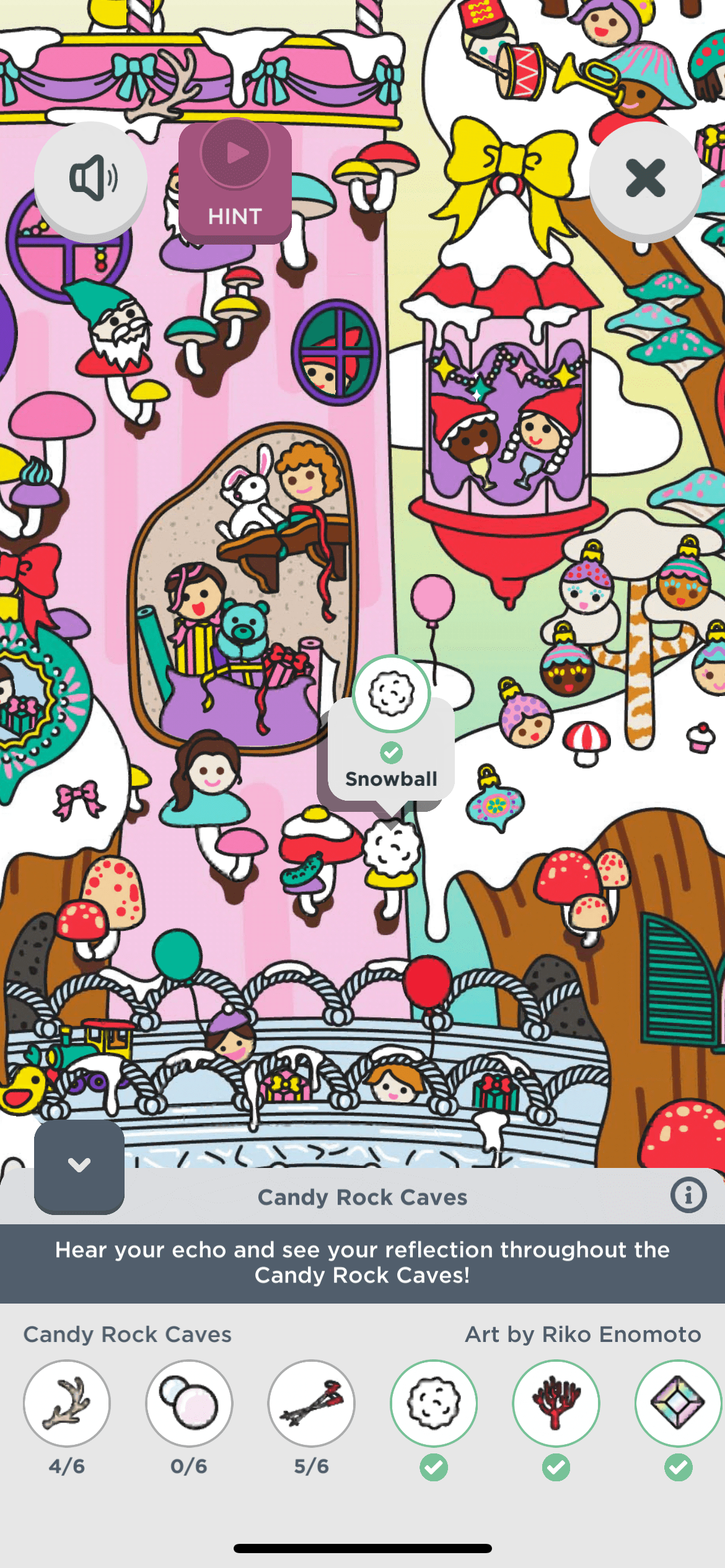Select the bubbles item showing 0/6
Viewport: 725px width, 1568px height.
point(189,1403)
